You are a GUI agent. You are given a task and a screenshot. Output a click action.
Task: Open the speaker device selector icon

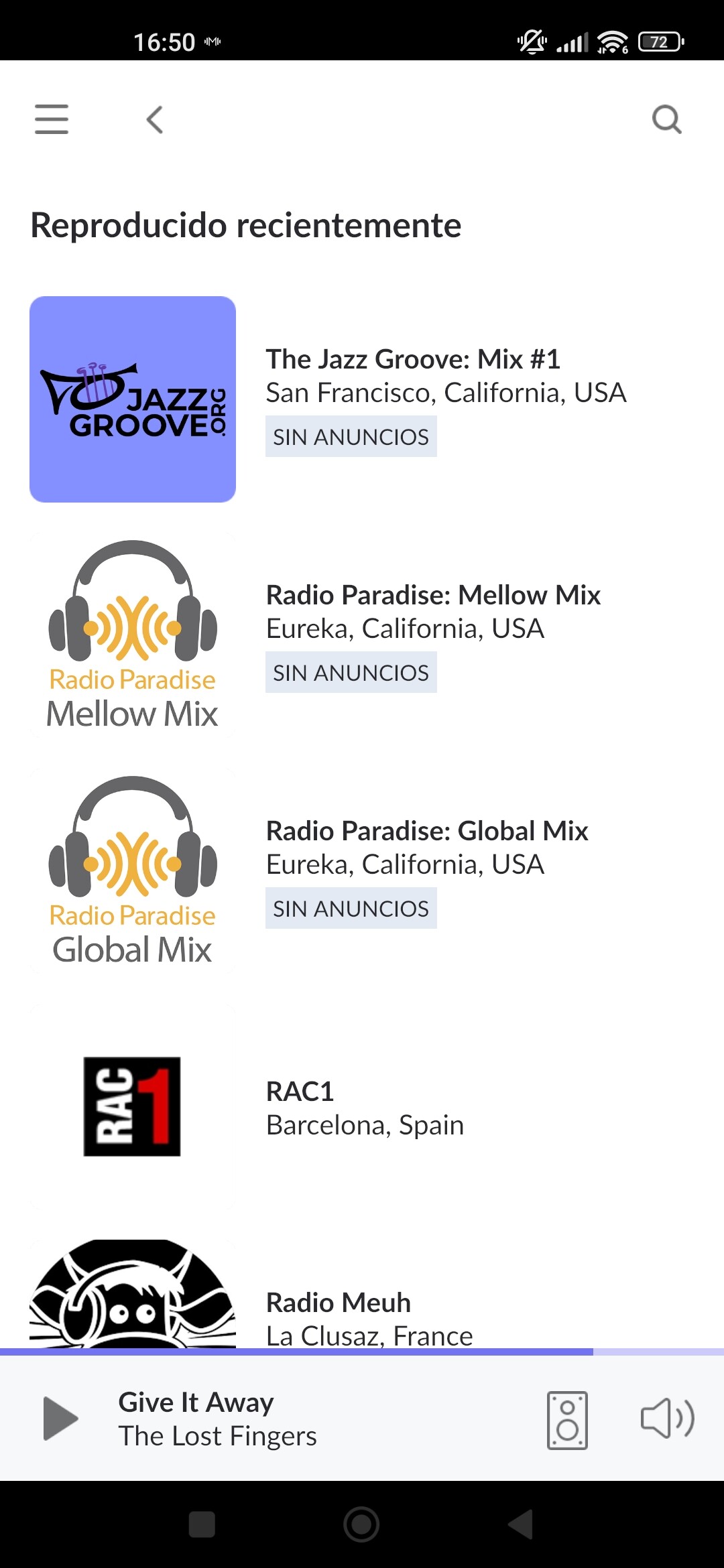coord(567,1420)
